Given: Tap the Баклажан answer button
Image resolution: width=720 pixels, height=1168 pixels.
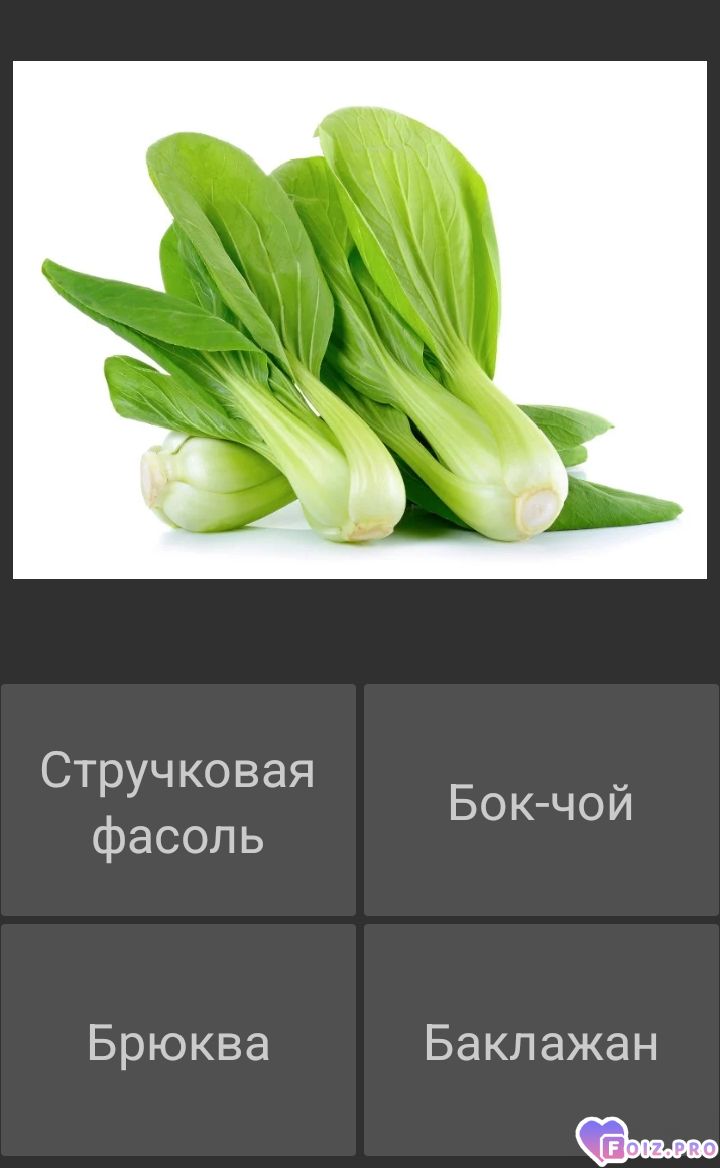Looking at the screenshot, I should click(541, 1040).
